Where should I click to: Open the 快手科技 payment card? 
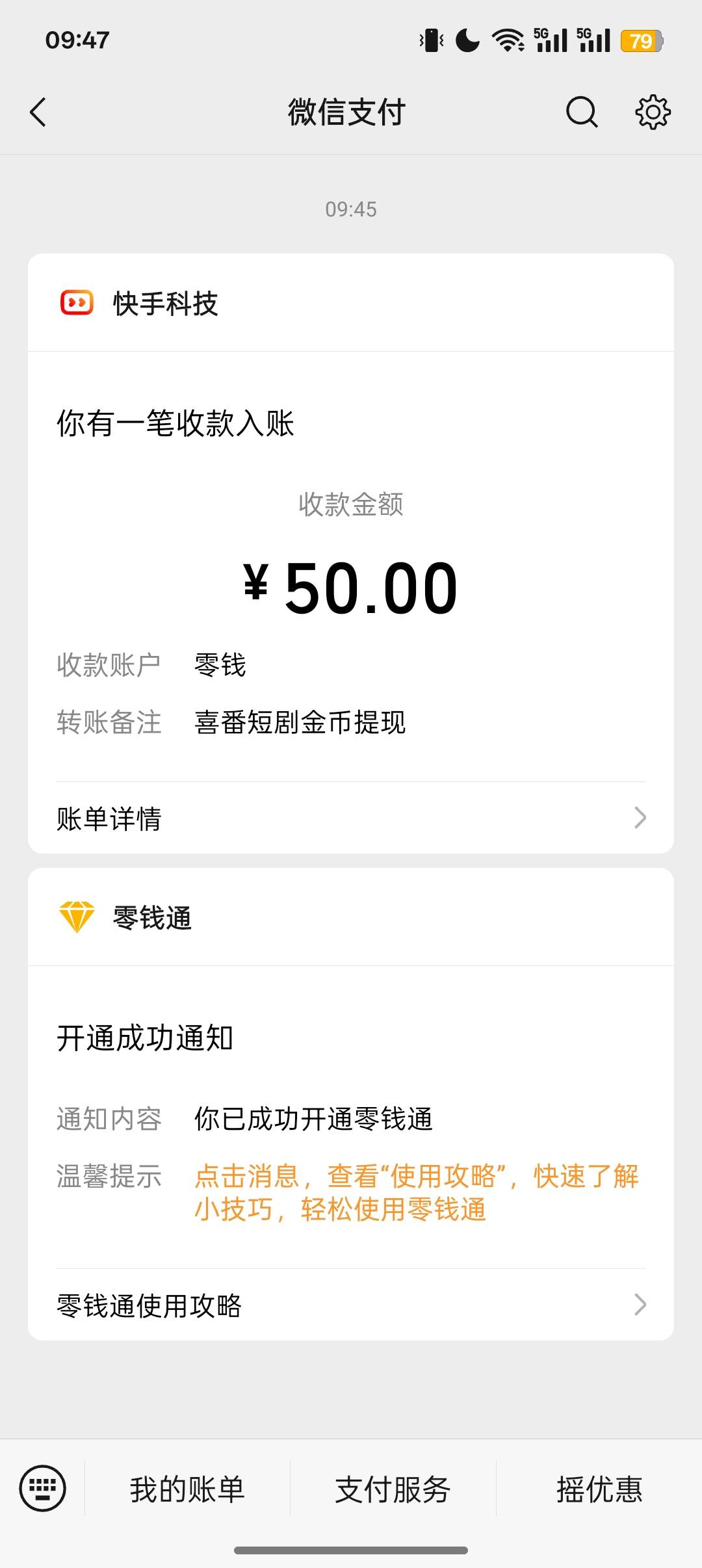click(x=351, y=553)
